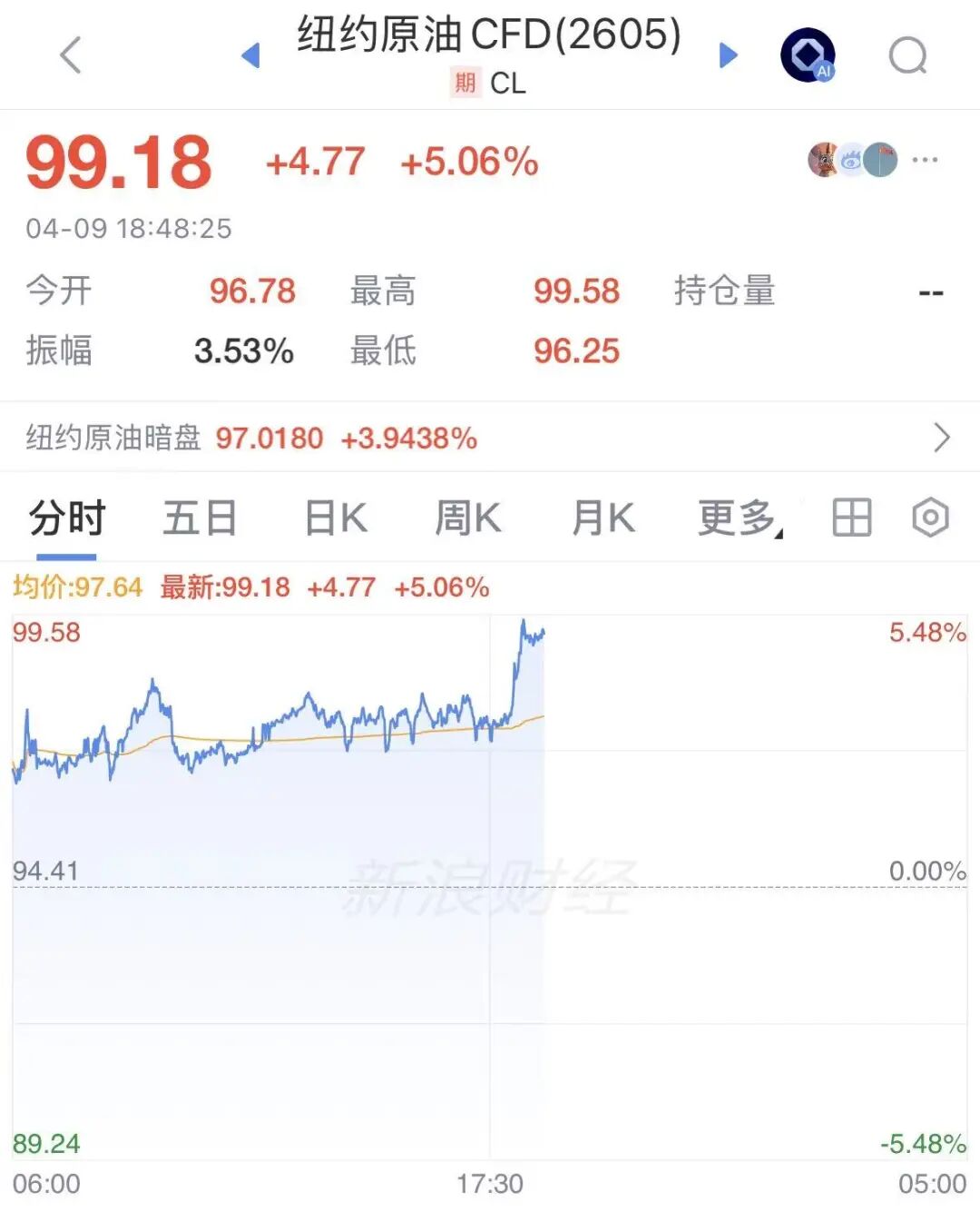The image size is (980, 1212).
Task: Switch to the previous contract with left triangle
Action: [x=250, y=55]
